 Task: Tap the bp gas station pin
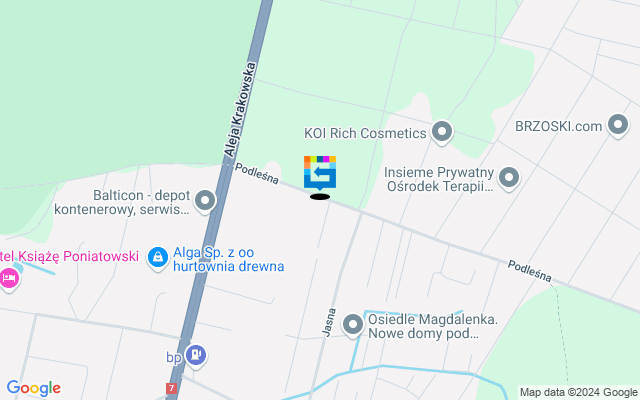pyautogui.click(x=198, y=353)
